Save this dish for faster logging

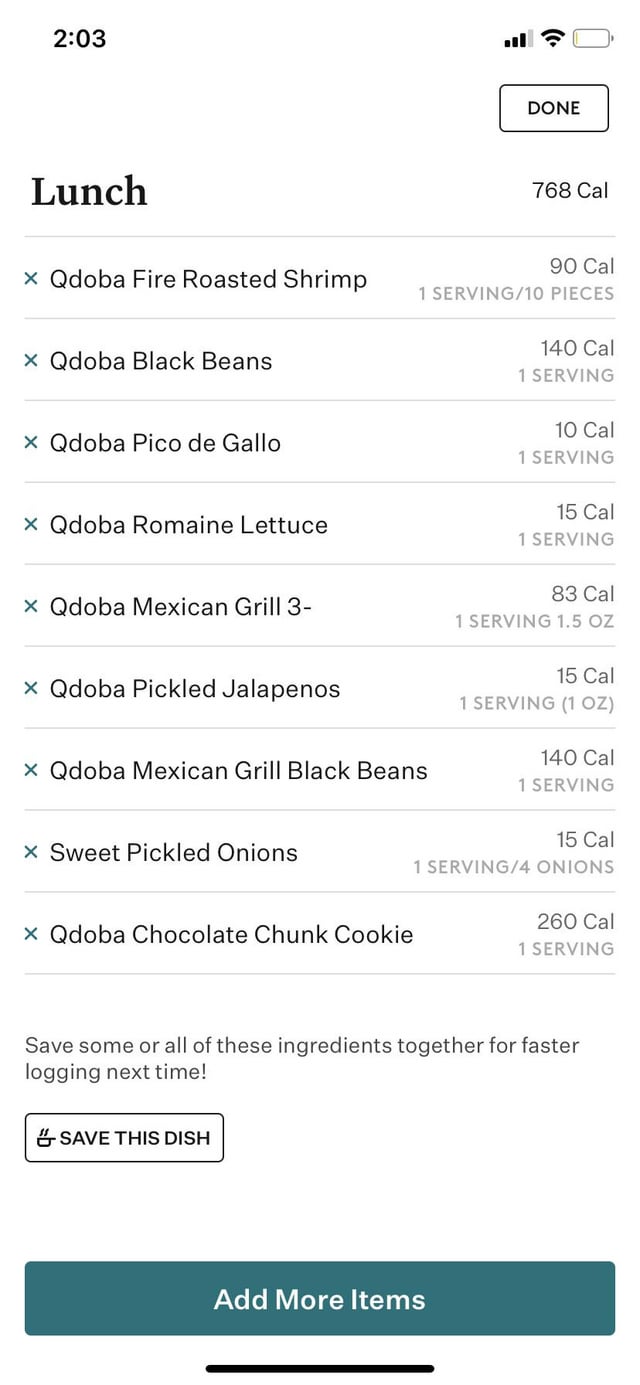tap(124, 1138)
